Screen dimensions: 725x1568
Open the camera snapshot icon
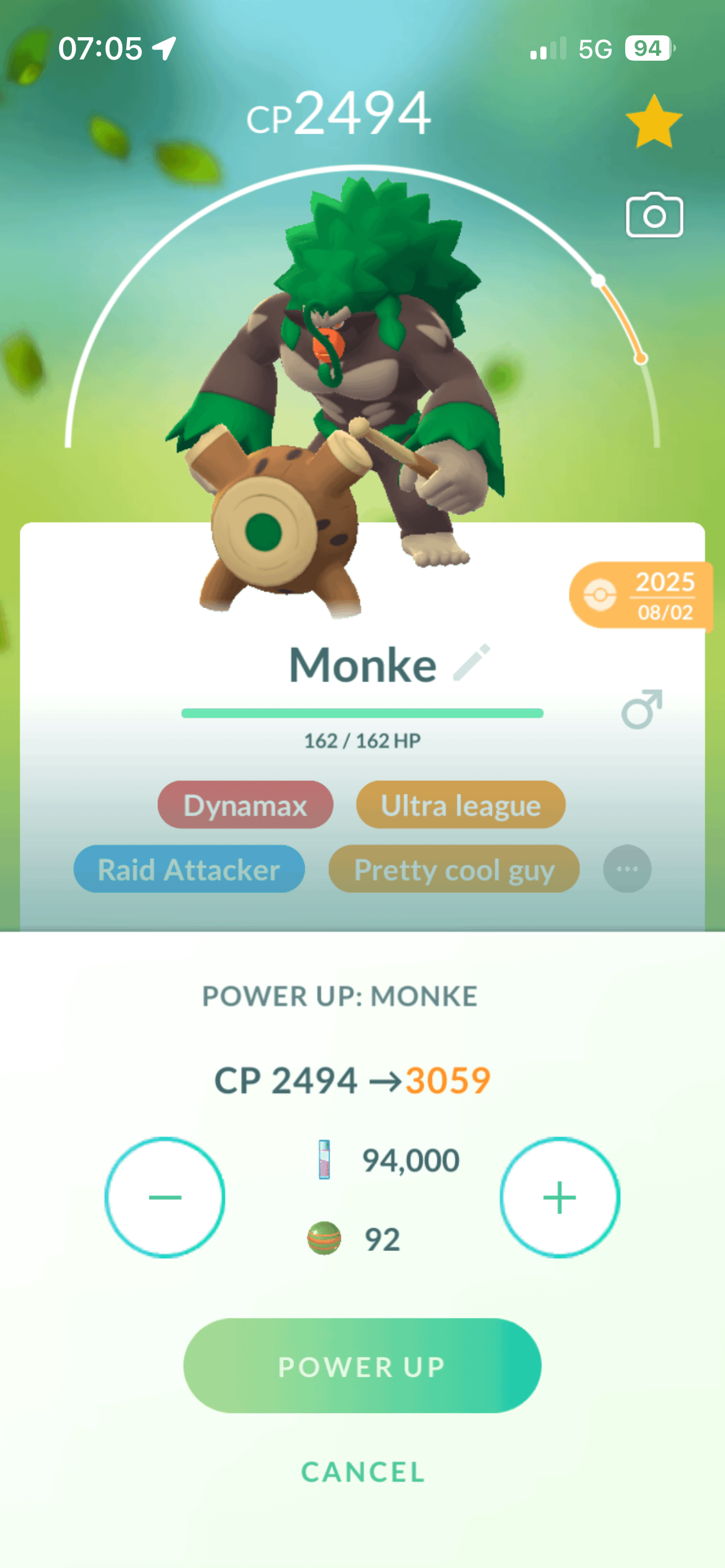pyautogui.click(x=654, y=216)
